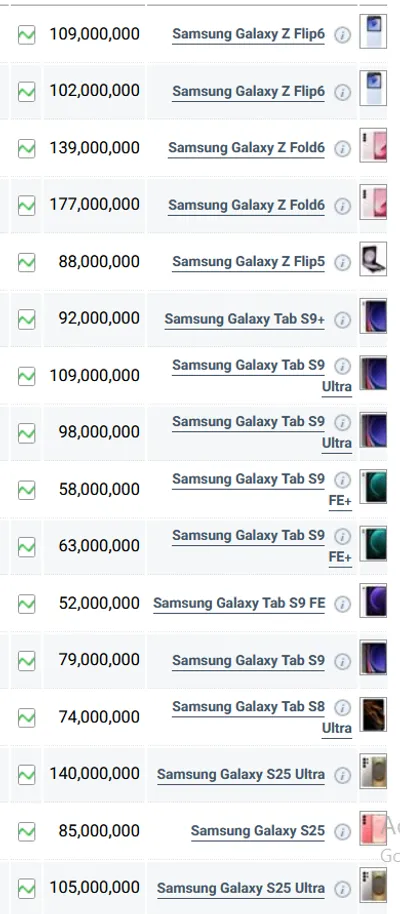Show info for Samsung Galaxy Tab S9+

(x=343, y=320)
